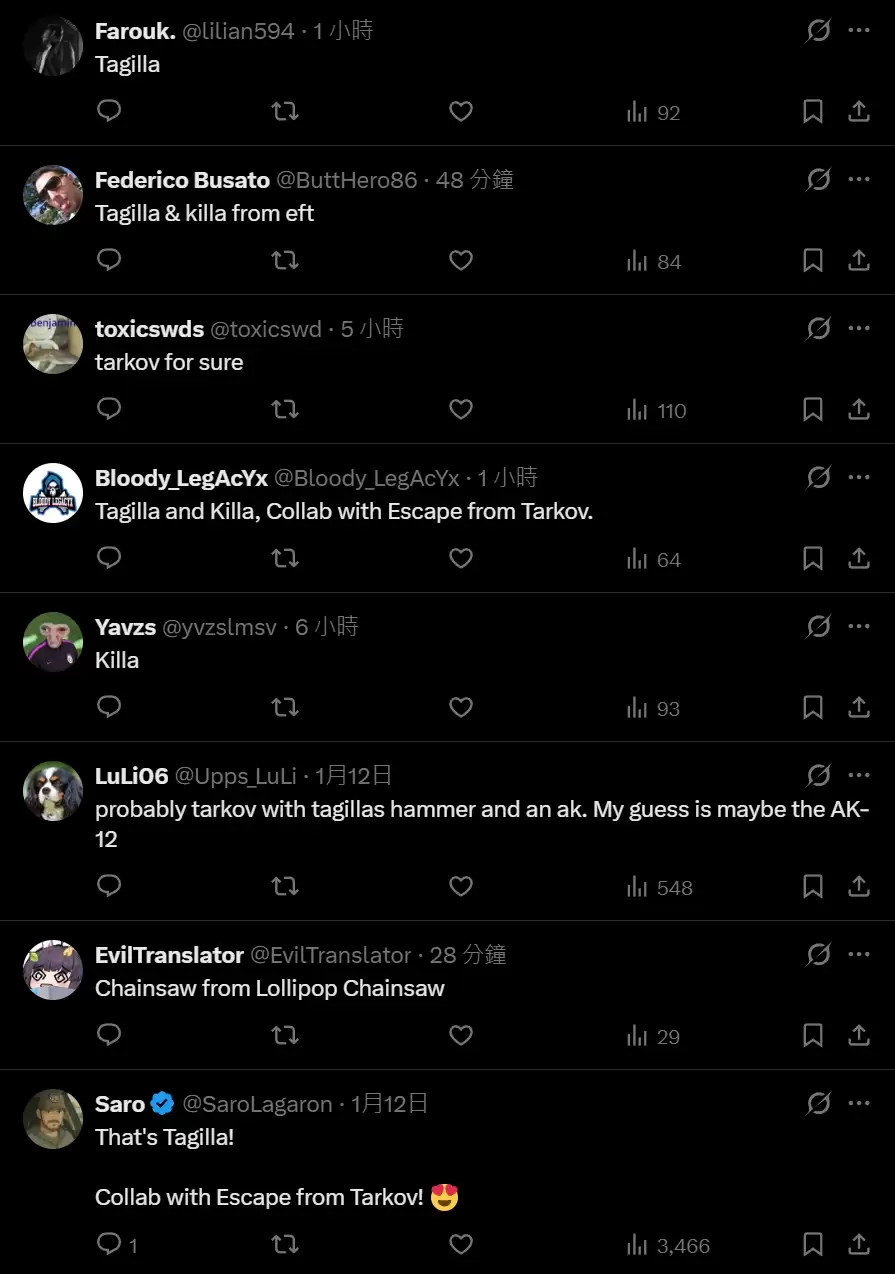Screen dimensions: 895x1274
Task: Reply to Farouk.'s 'Tagilla' tweet
Action: click(109, 111)
